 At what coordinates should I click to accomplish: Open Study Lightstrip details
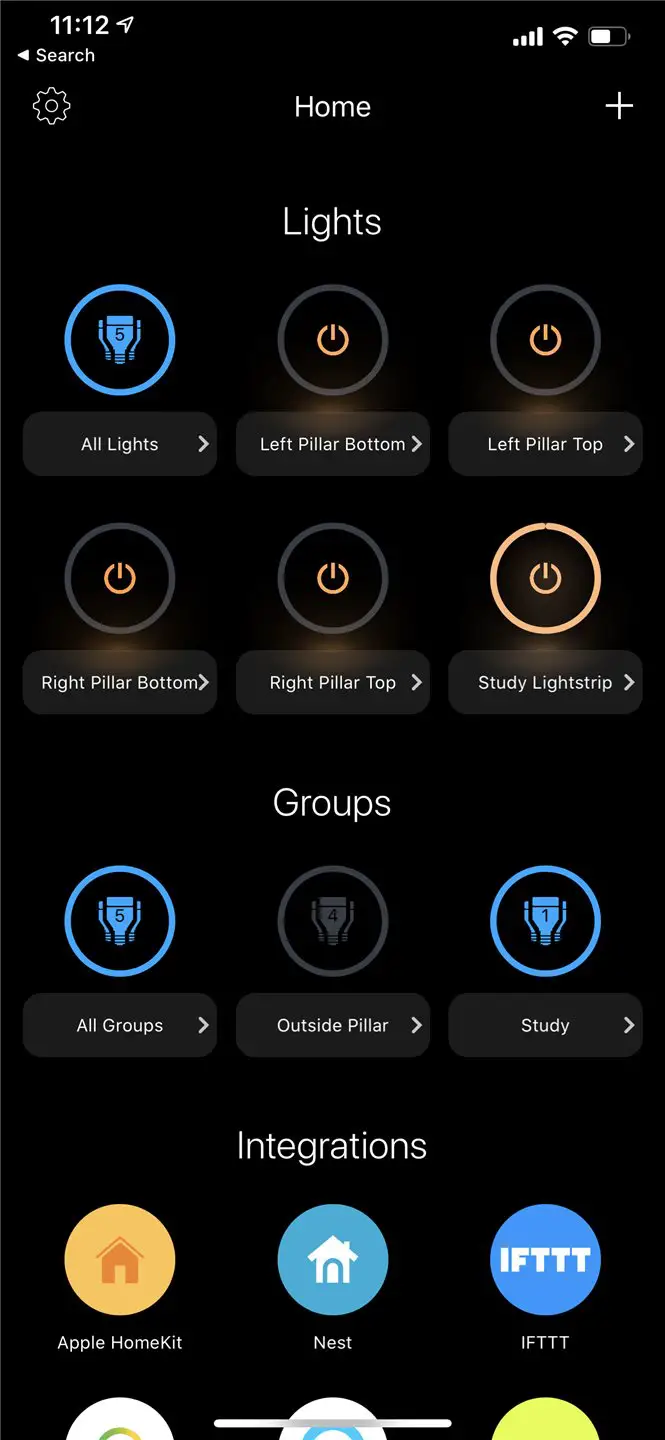(x=545, y=682)
